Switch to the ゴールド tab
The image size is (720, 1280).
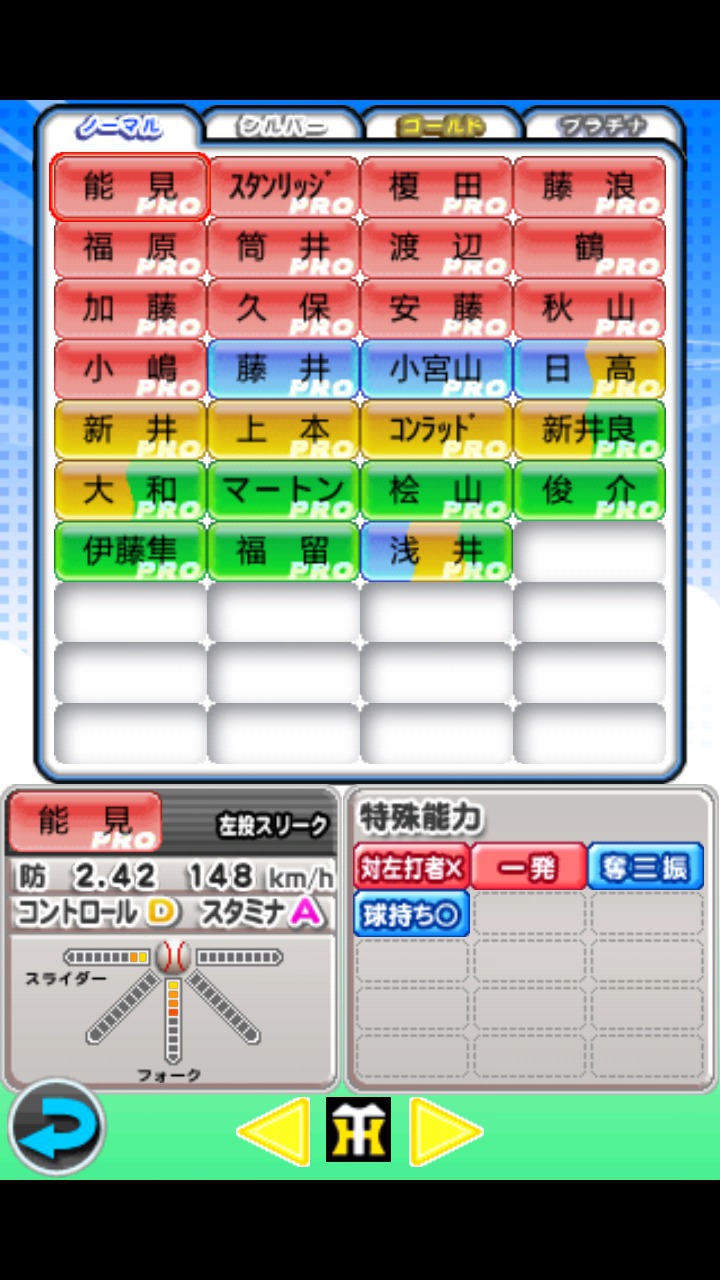pyautogui.click(x=440, y=126)
